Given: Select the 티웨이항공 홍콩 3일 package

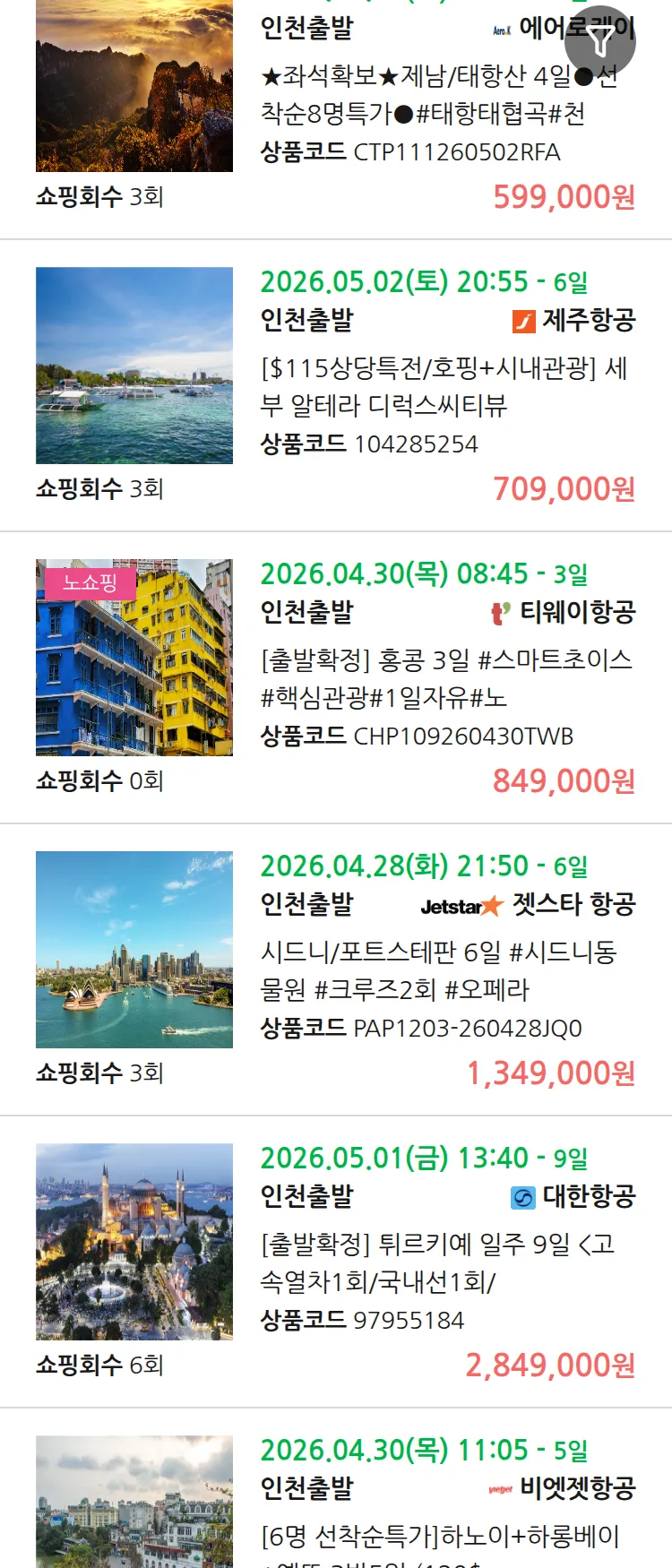Looking at the screenshot, I should tap(445, 679).
